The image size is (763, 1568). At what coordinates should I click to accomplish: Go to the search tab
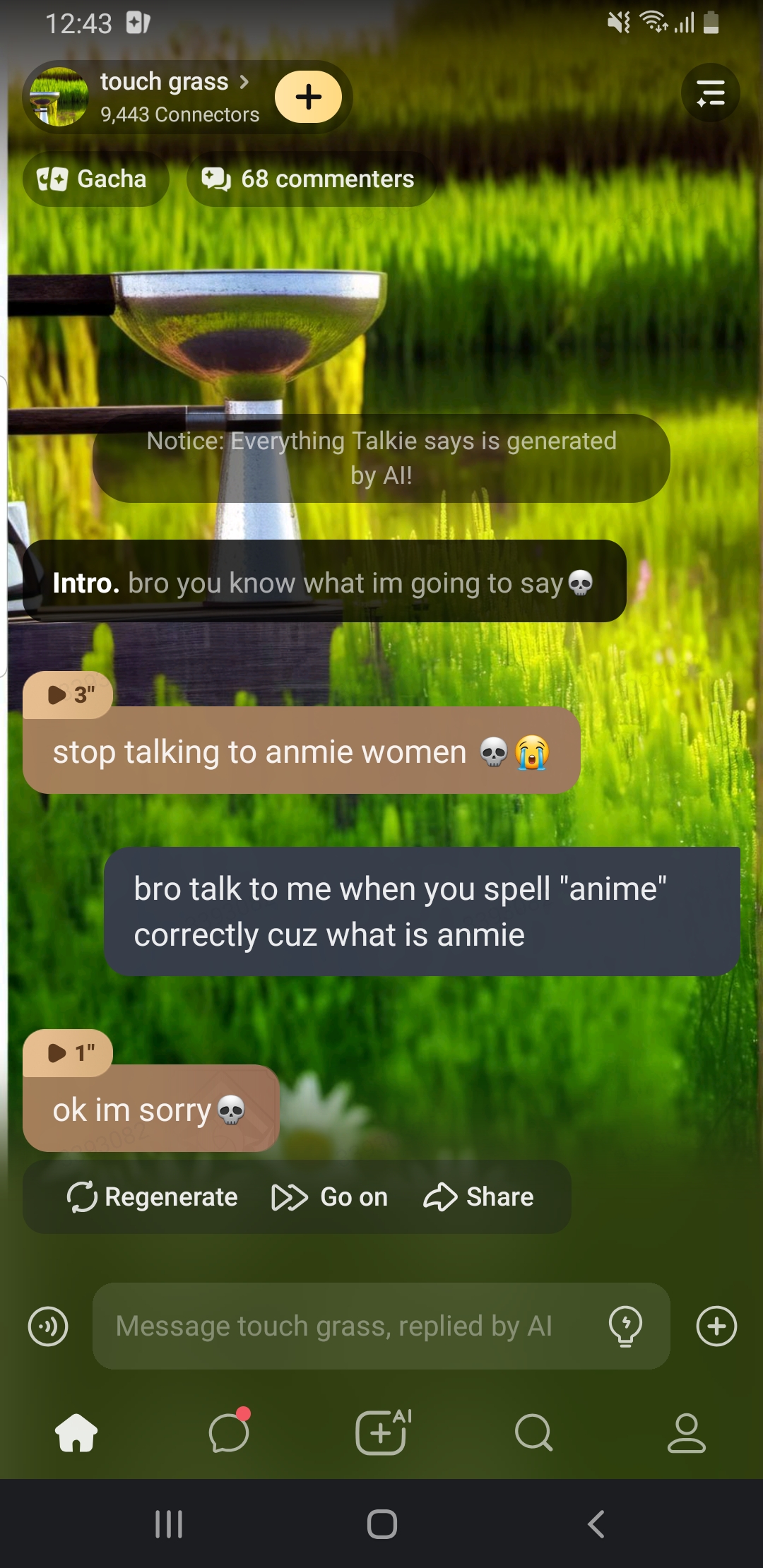pyautogui.click(x=533, y=1432)
